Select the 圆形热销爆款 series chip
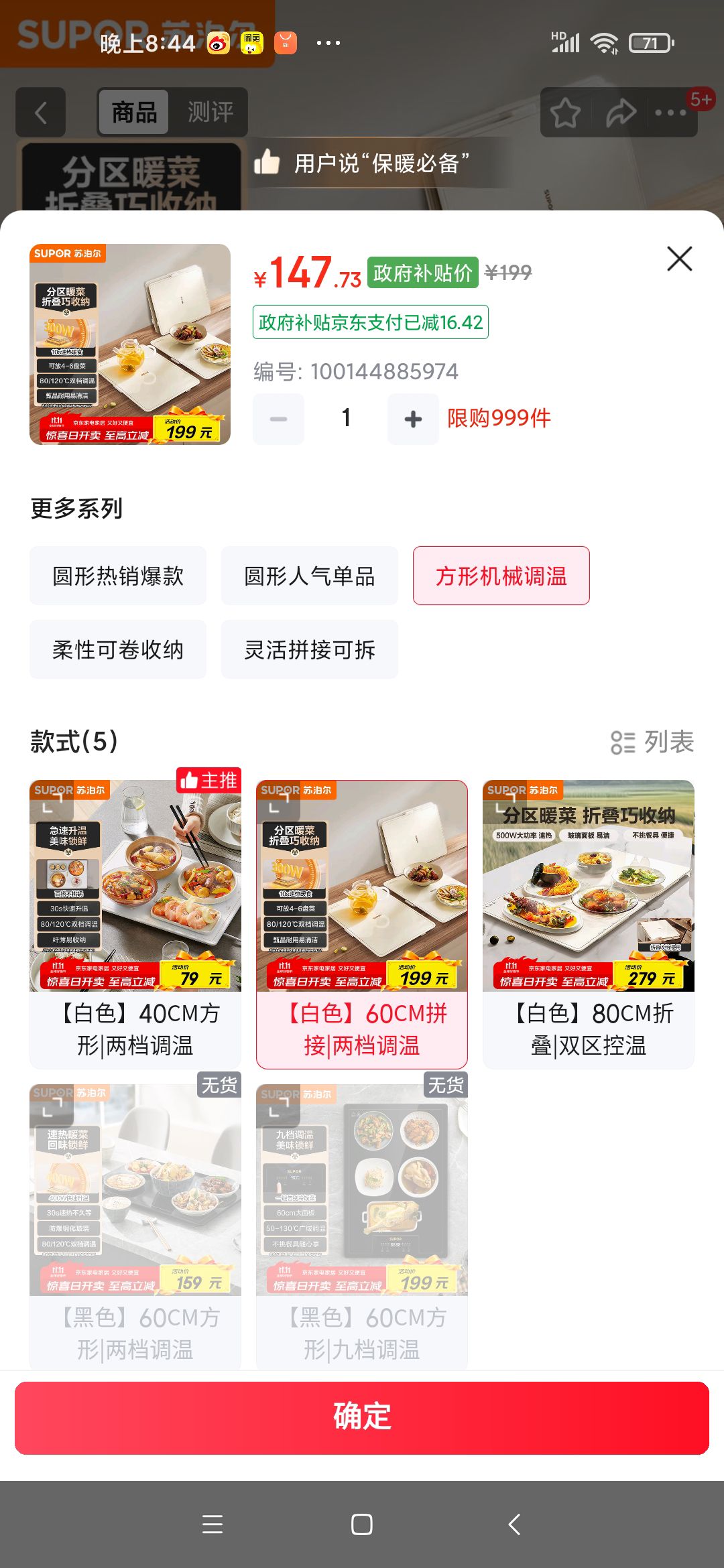Viewport: 724px width, 1568px height. tap(118, 576)
